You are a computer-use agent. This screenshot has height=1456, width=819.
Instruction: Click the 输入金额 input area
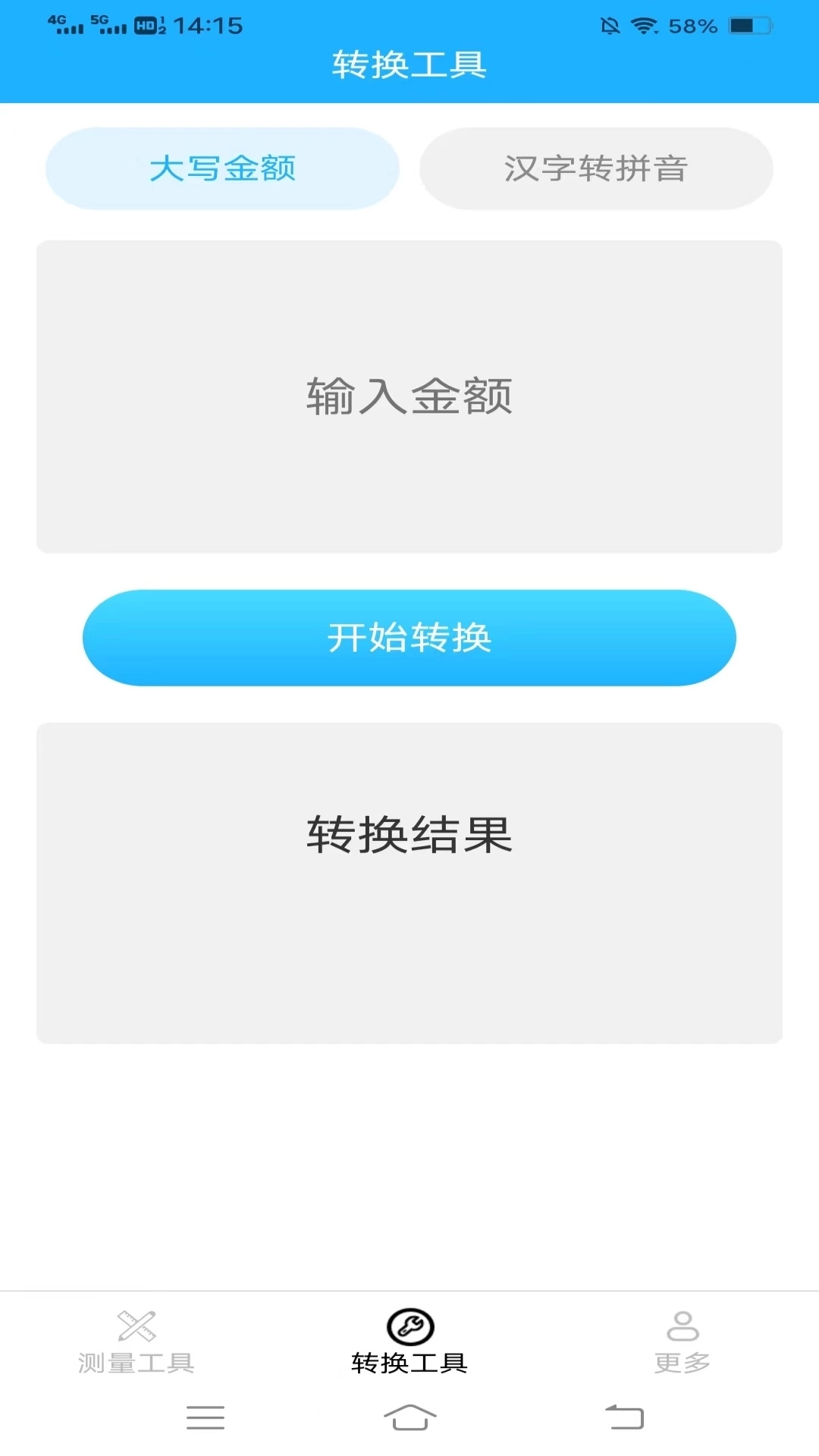pyautogui.click(x=409, y=396)
